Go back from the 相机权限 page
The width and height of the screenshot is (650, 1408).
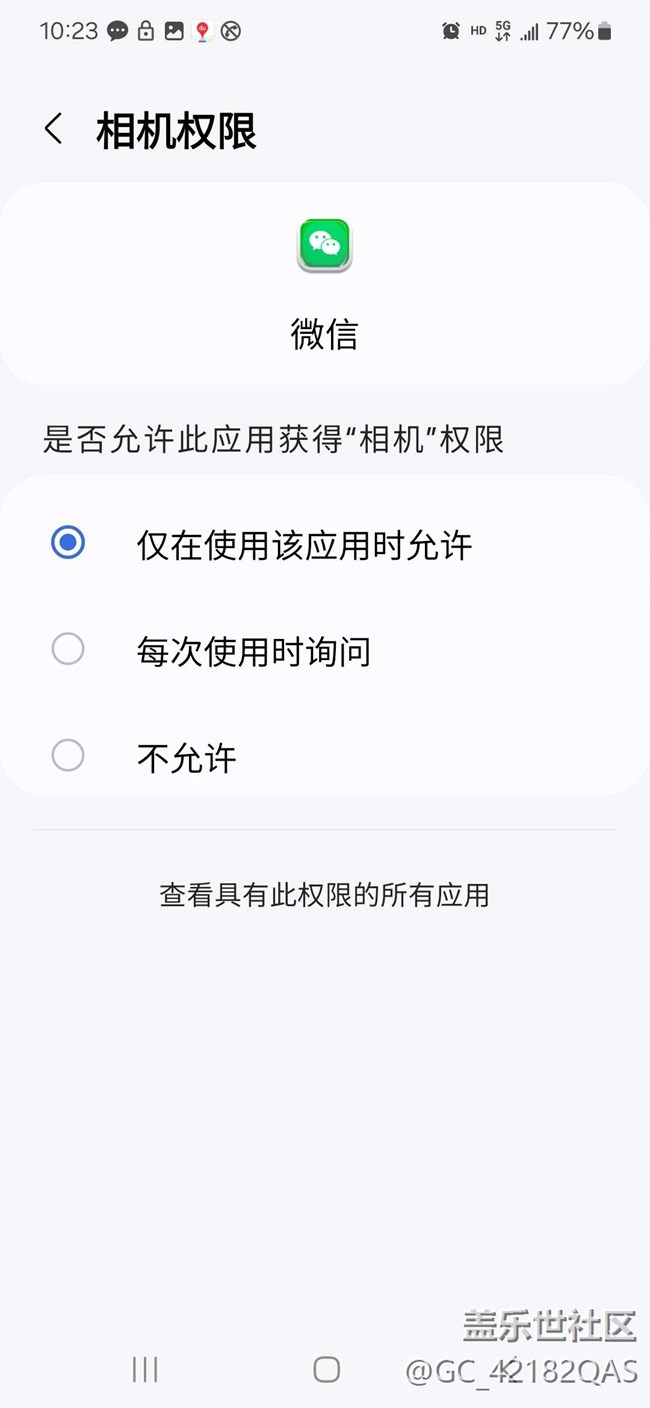pos(54,130)
